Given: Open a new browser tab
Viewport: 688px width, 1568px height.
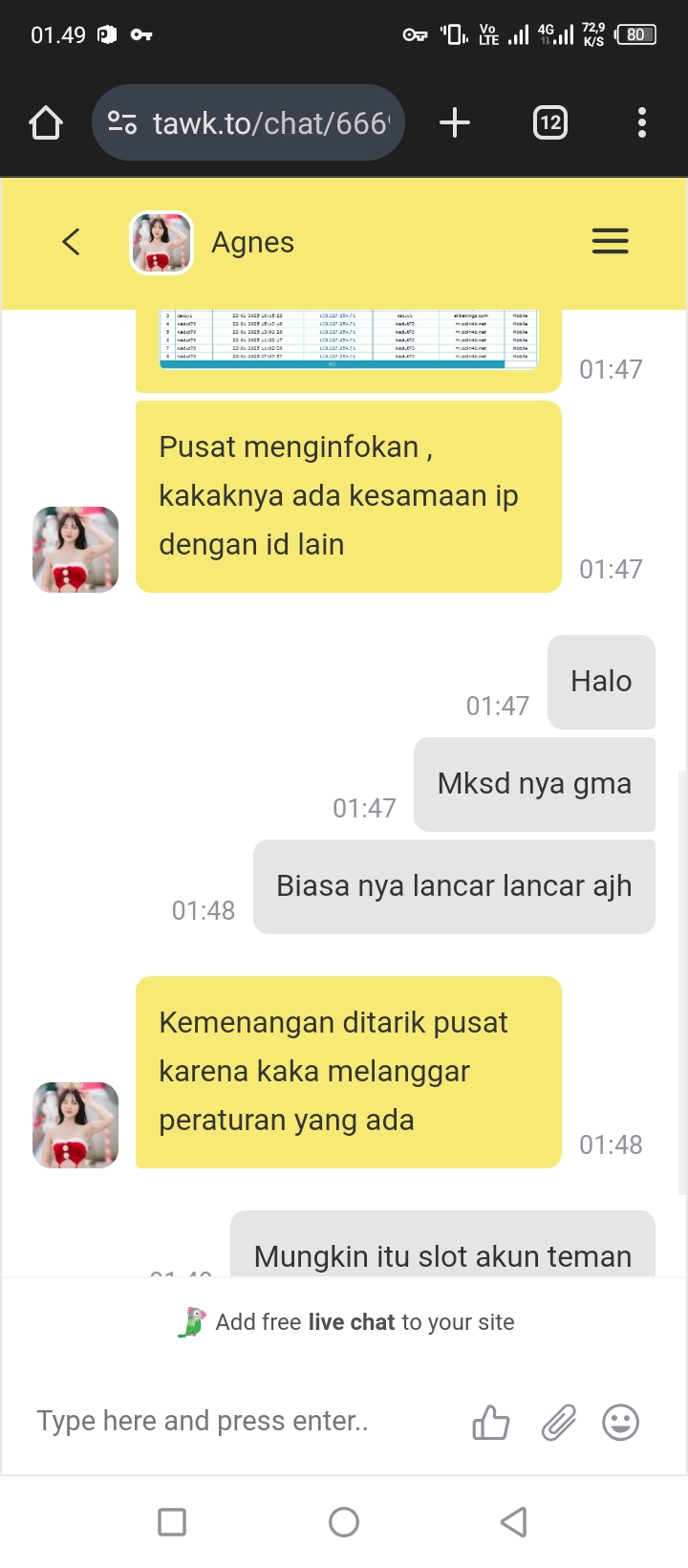Looking at the screenshot, I should 455,122.
